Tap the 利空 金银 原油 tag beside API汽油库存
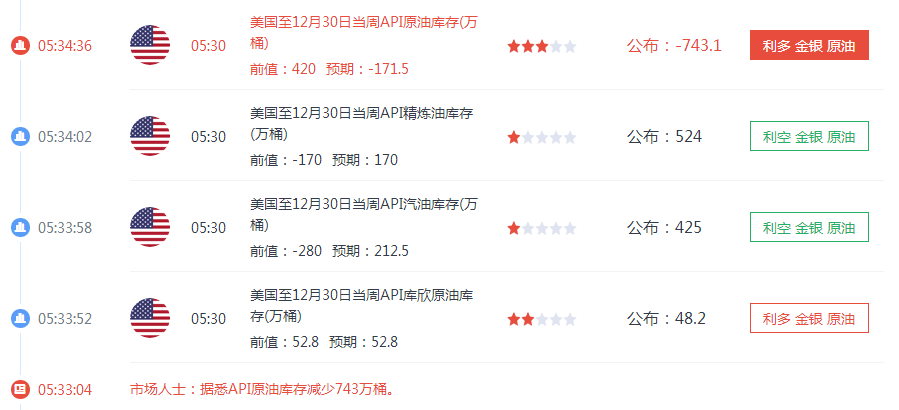Viewport: 899px width, 410px height. (x=809, y=227)
